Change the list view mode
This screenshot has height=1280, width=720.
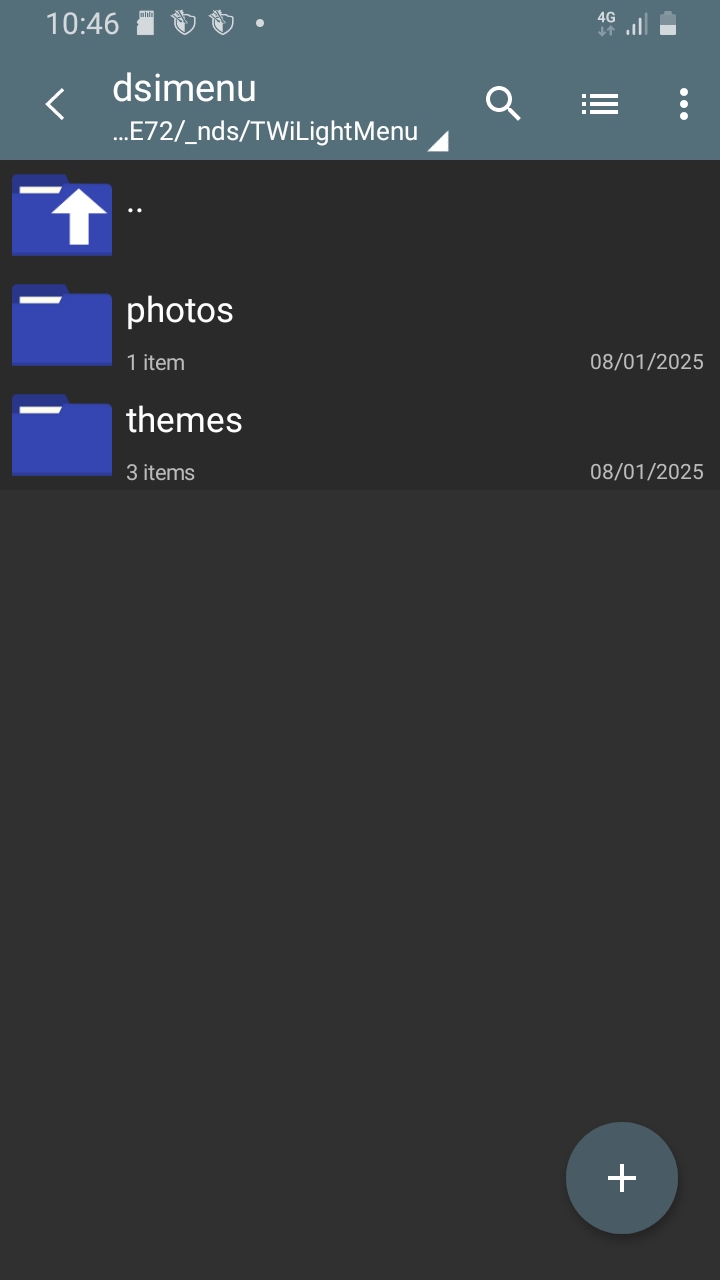(x=600, y=103)
